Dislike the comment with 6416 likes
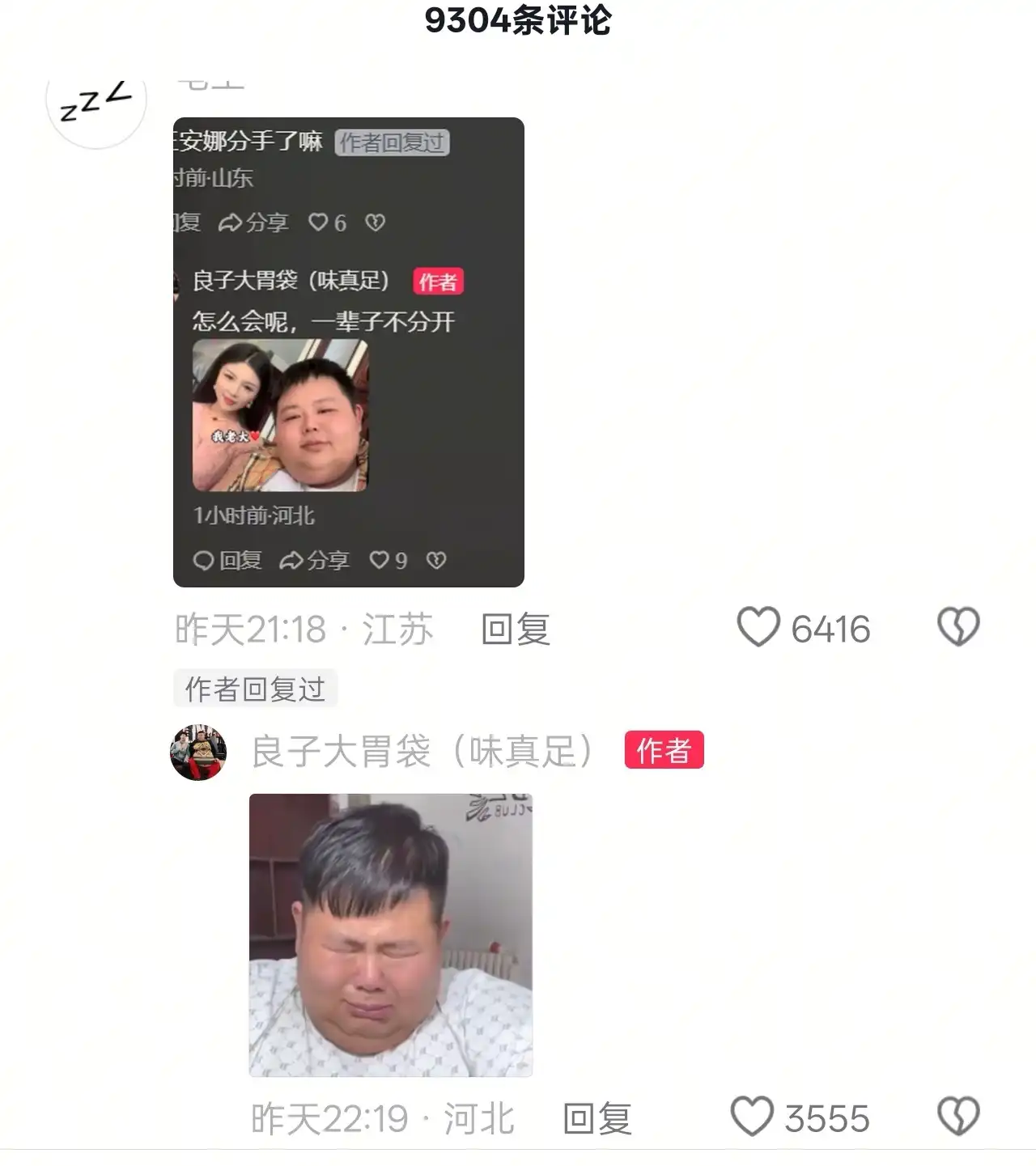The width and height of the screenshot is (1036, 1166). tap(958, 627)
